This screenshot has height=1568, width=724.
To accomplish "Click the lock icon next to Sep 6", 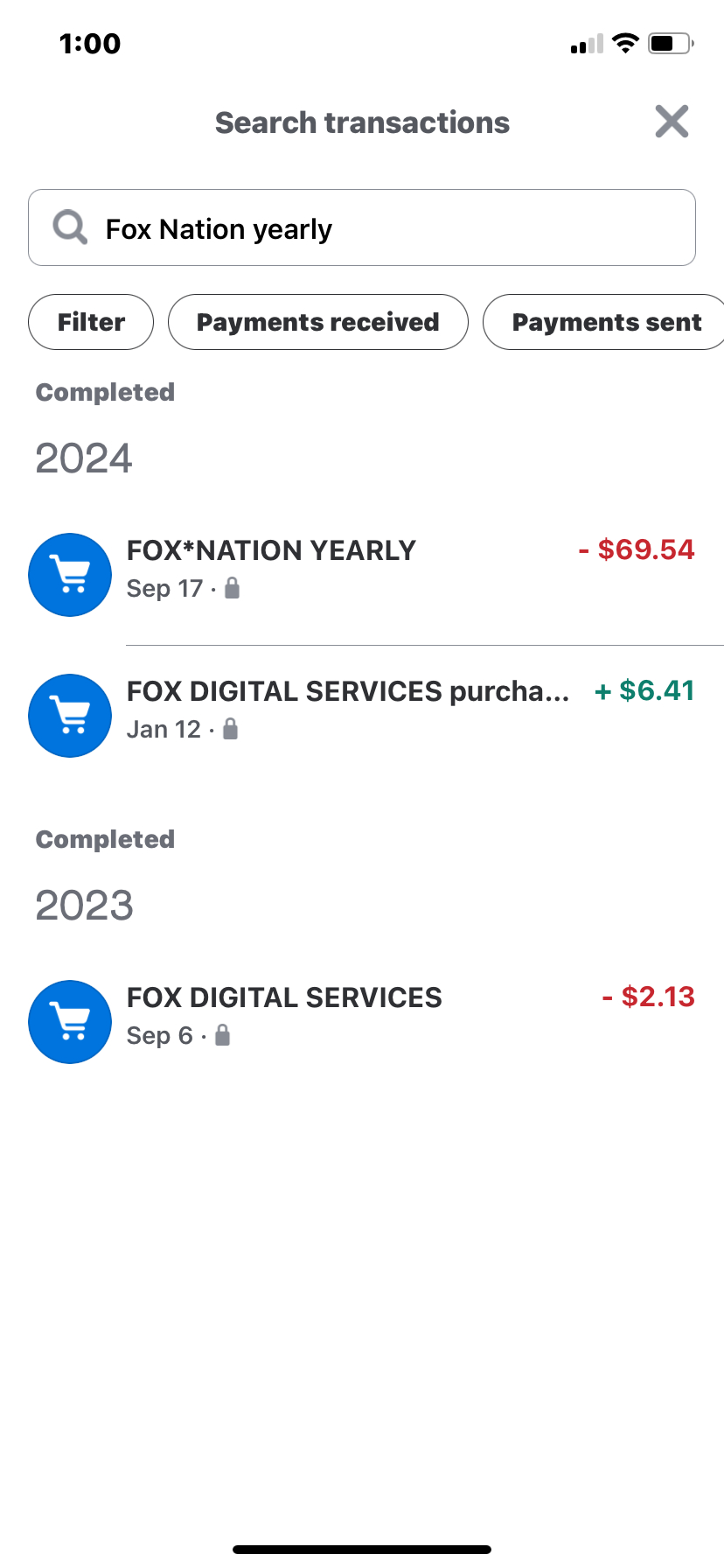I will [221, 1035].
